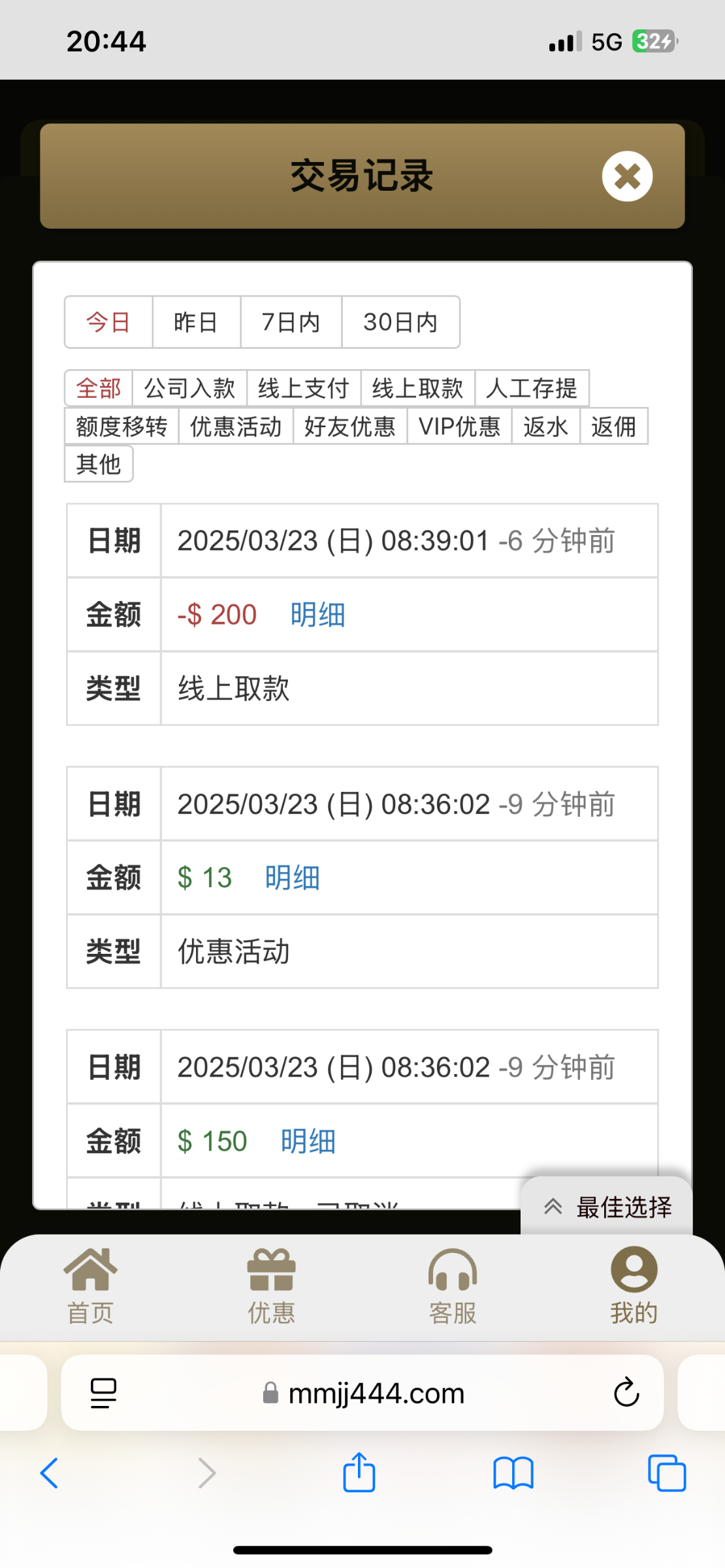Open 明细 for the -$200 withdrawal
The width and height of the screenshot is (725, 1568).
pos(318,615)
